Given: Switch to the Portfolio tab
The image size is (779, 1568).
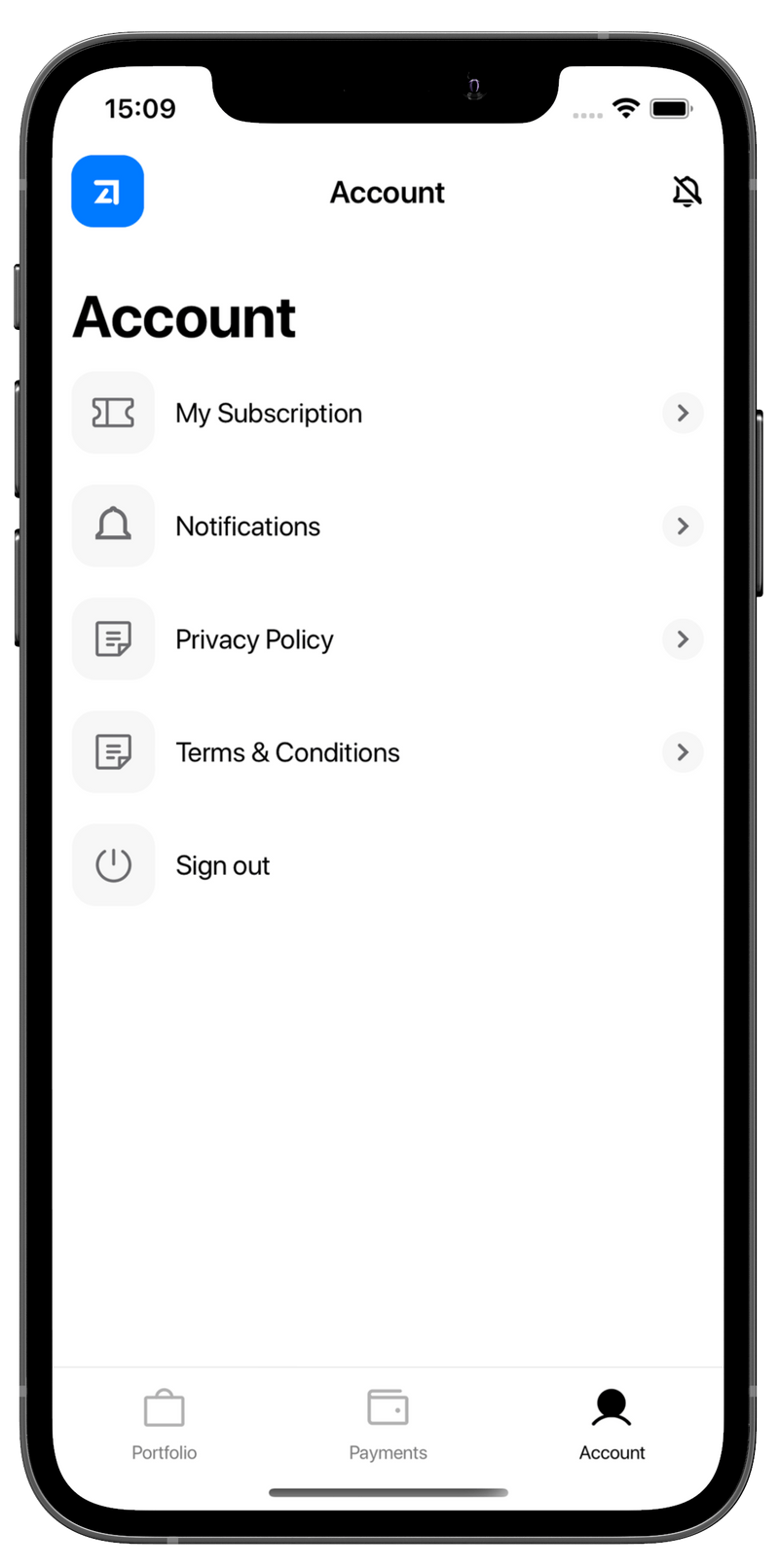Looking at the screenshot, I should 165,1424.
